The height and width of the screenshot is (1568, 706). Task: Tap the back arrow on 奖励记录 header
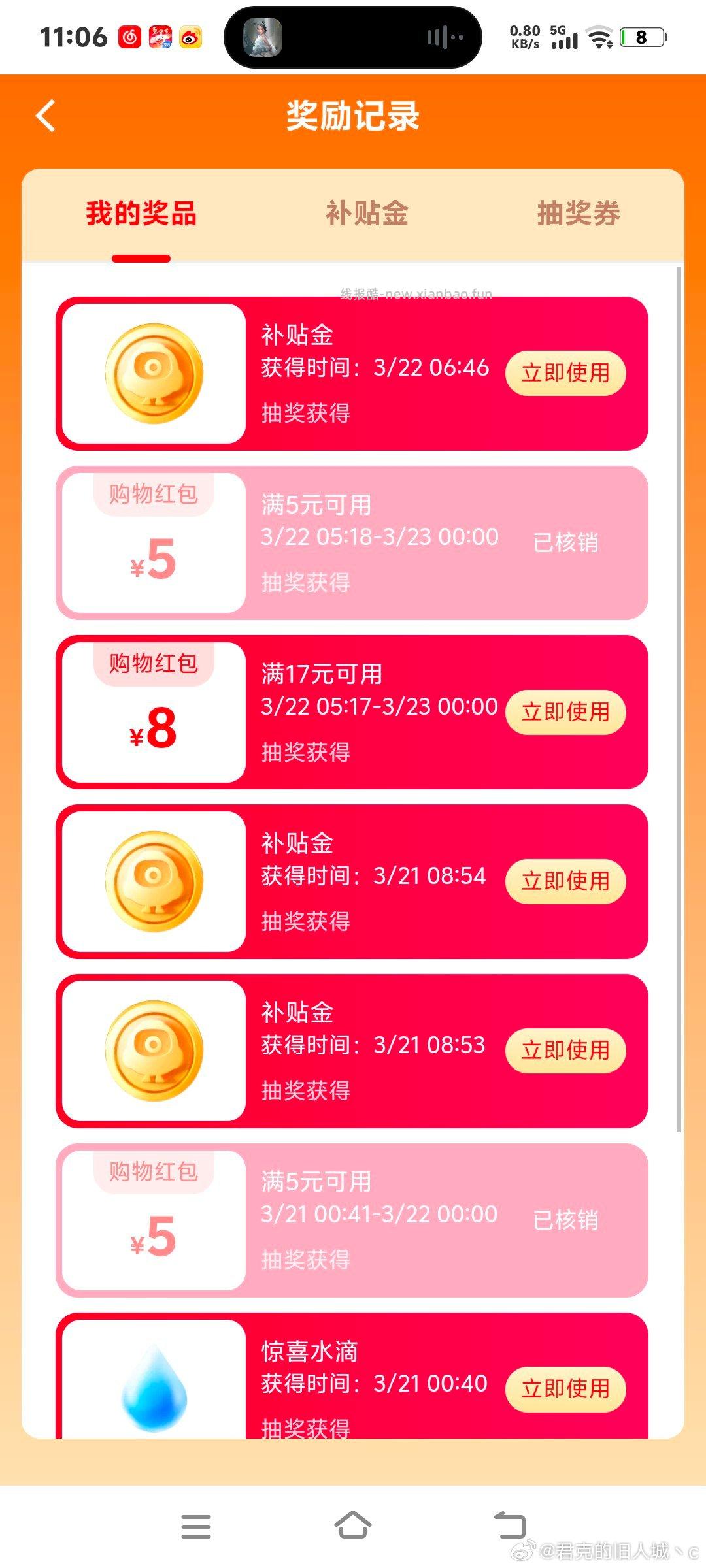[x=44, y=116]
